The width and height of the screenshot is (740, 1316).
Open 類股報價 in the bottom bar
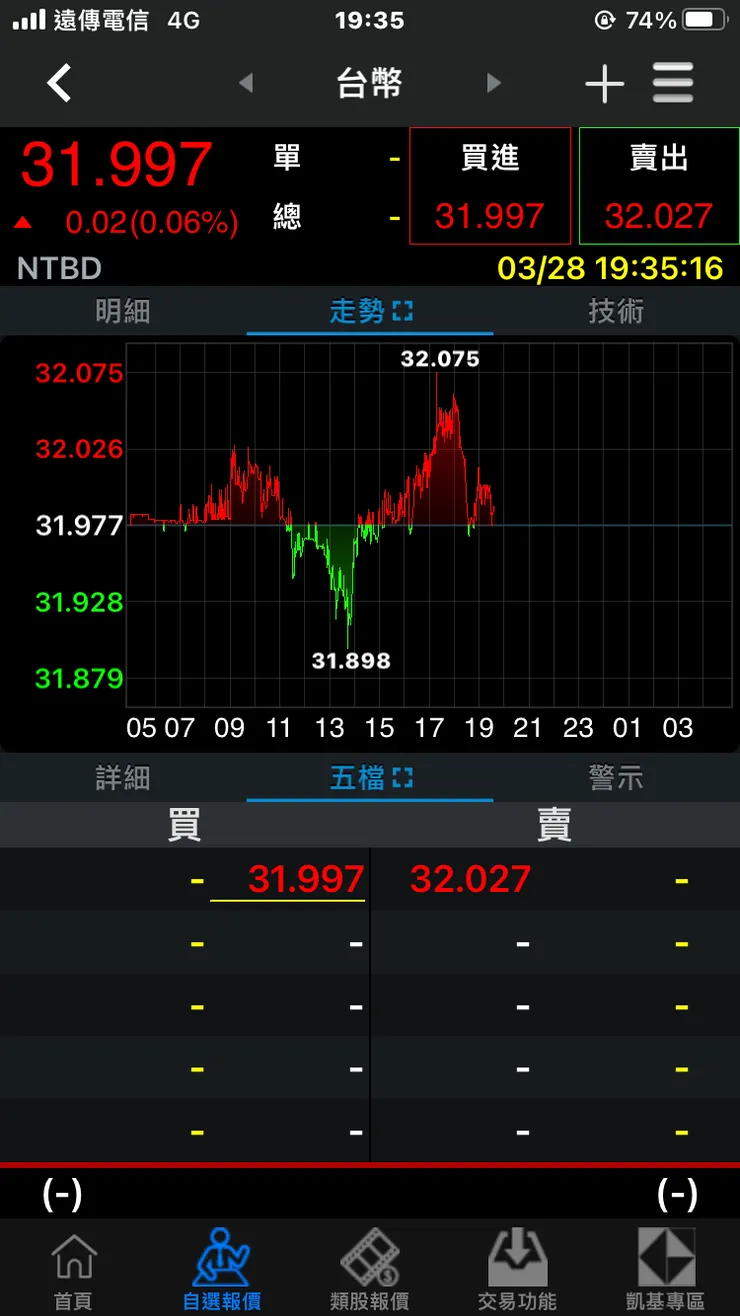pos(370,1270)
